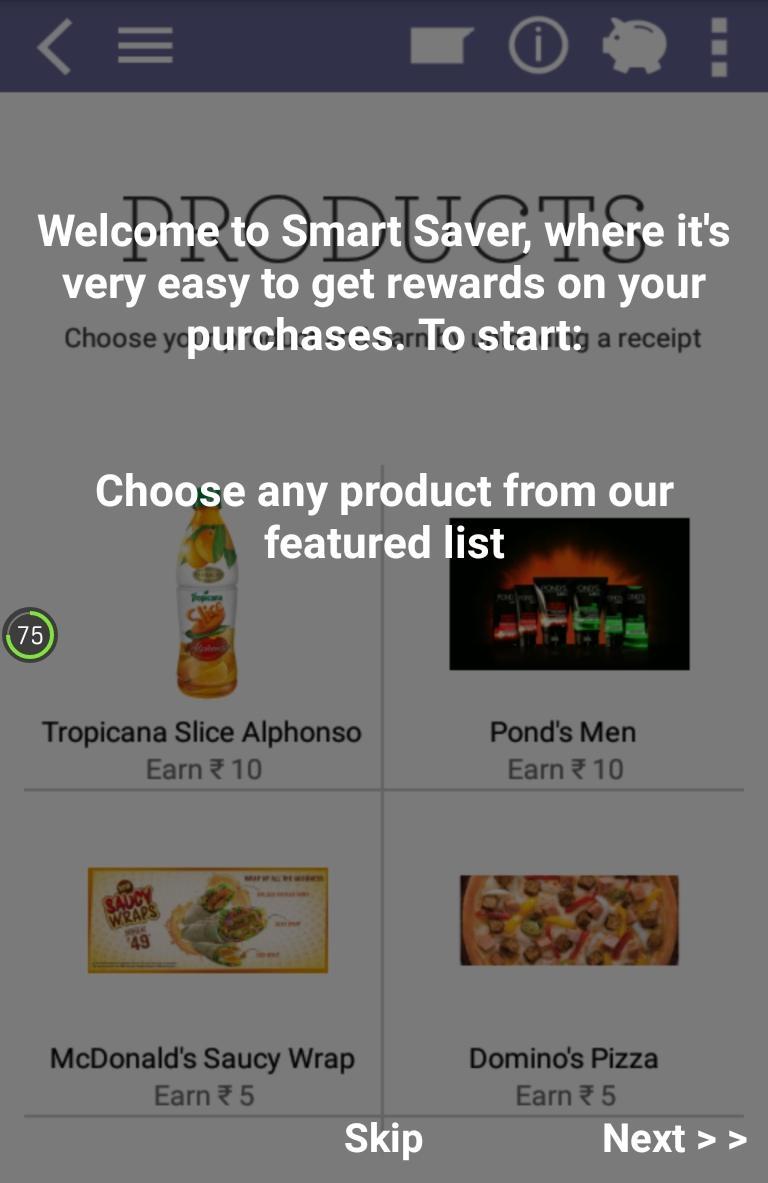
Task: Tap Earn ₹10 under Tropicana Slice Alphonso
Action: tap(203, 769)
